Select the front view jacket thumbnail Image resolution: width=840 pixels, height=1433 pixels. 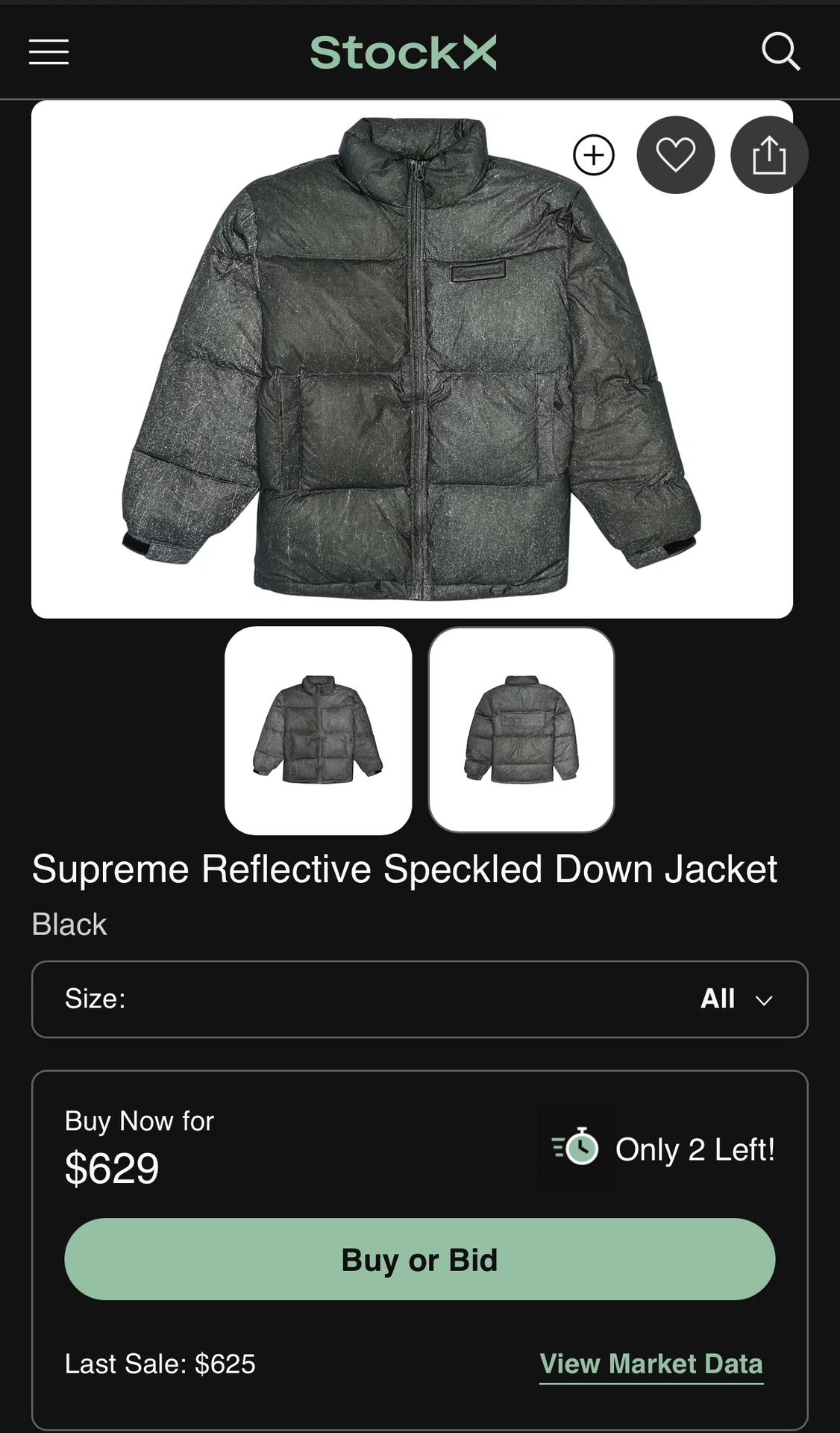[x=319, y=730]
